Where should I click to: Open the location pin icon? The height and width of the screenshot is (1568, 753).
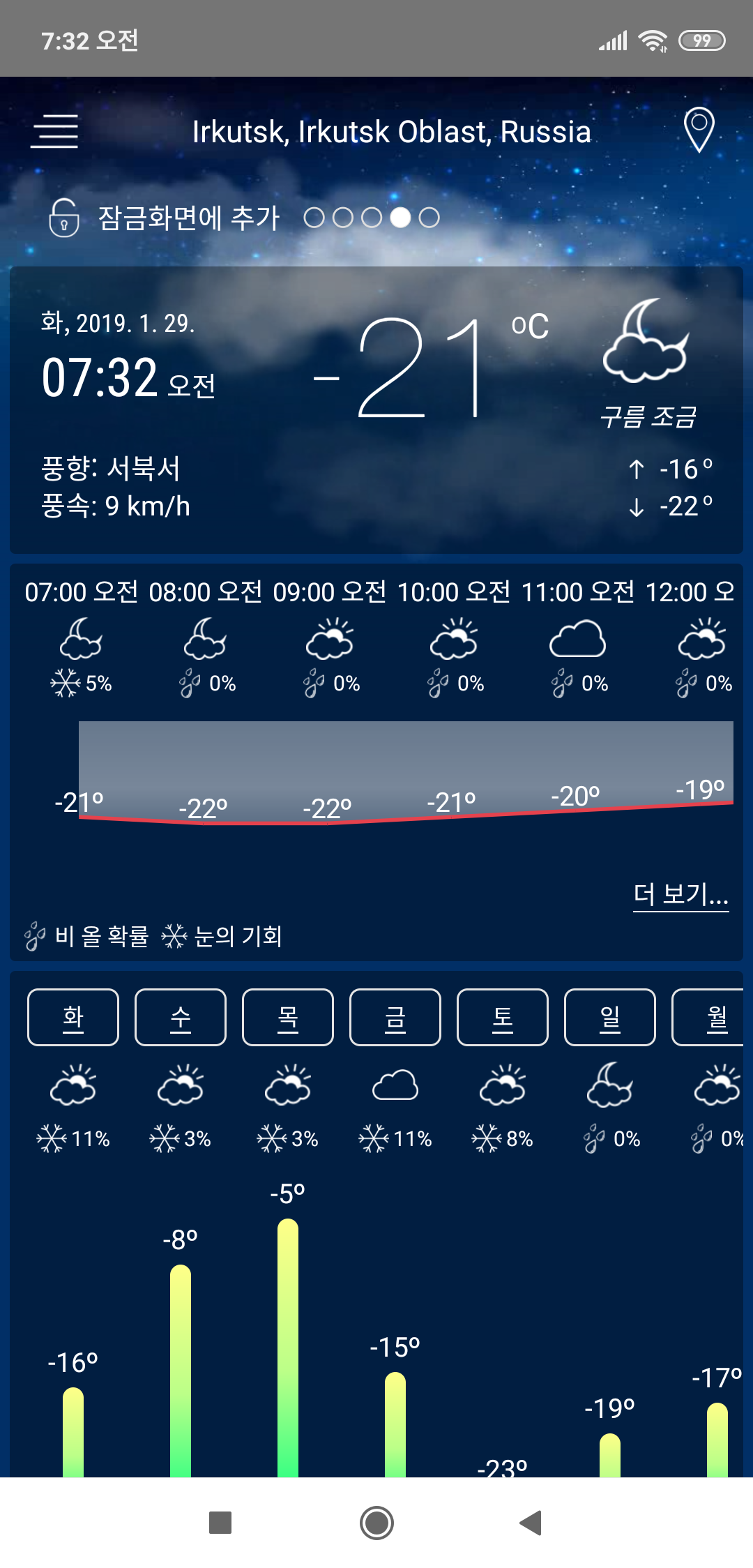click(x=699, y=130)
